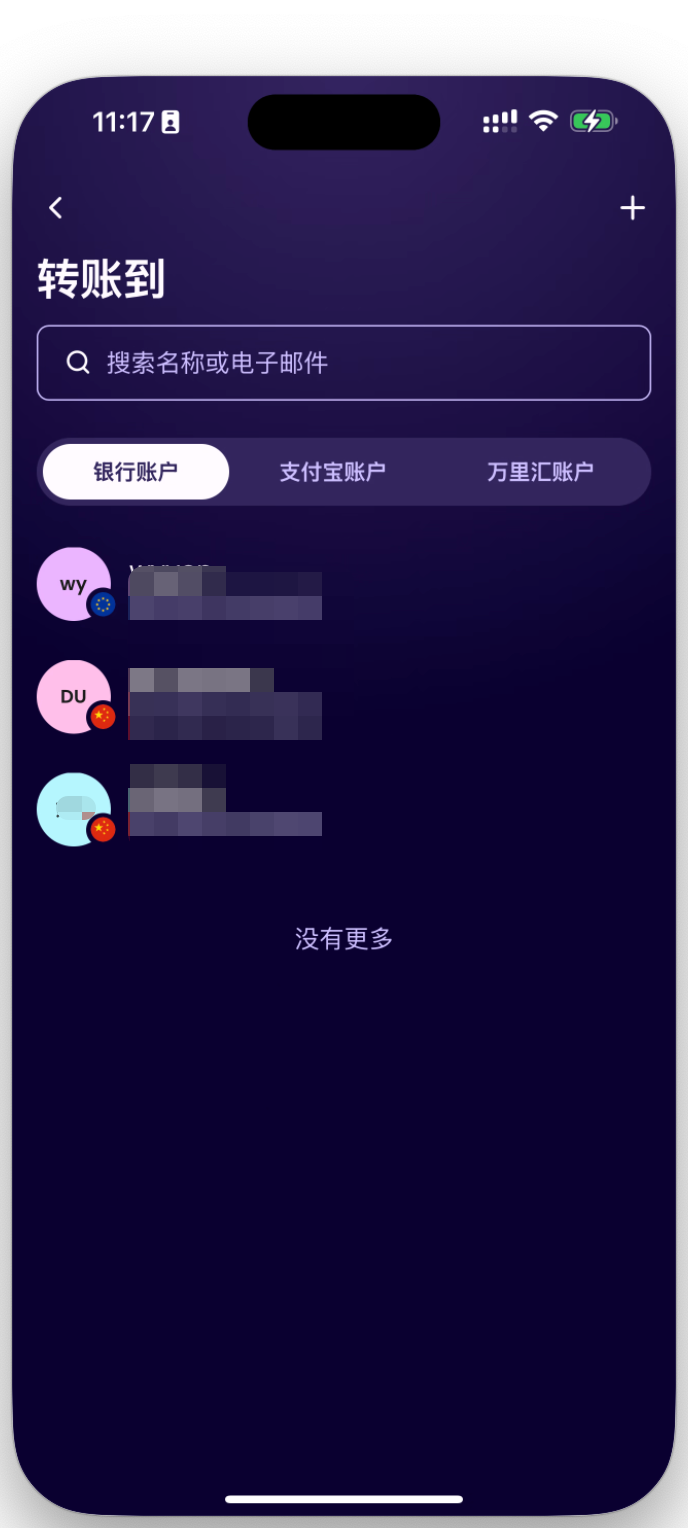
Task: Go back using the back arrow
Action: pos(56,208)
